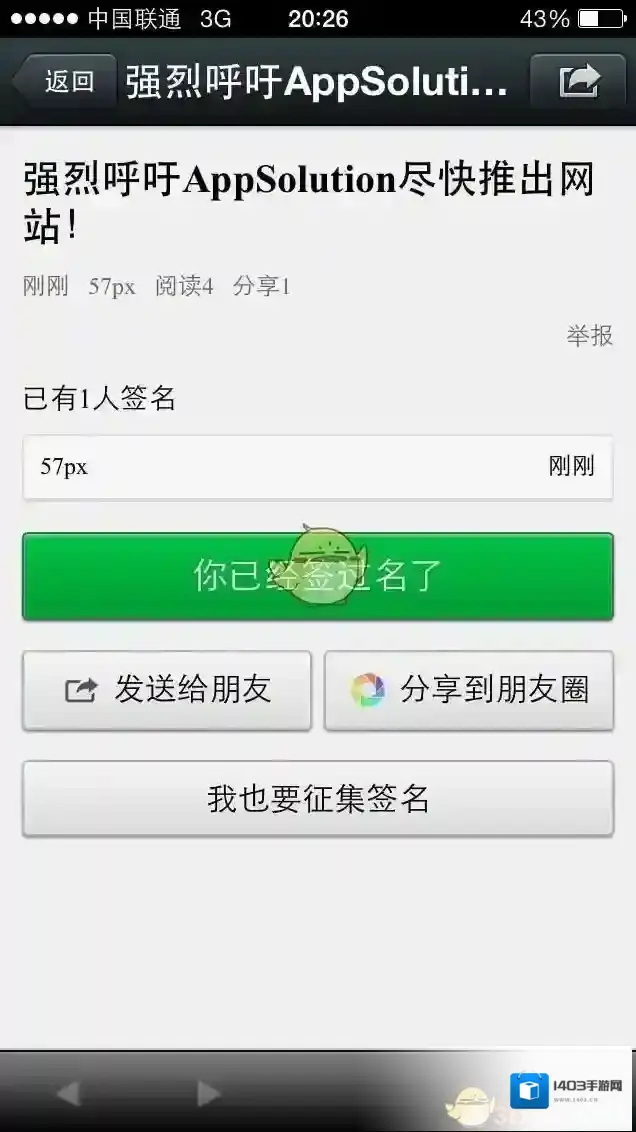Tap the 举报 report link
The image size is (636, 1132).
click(589, 336)
